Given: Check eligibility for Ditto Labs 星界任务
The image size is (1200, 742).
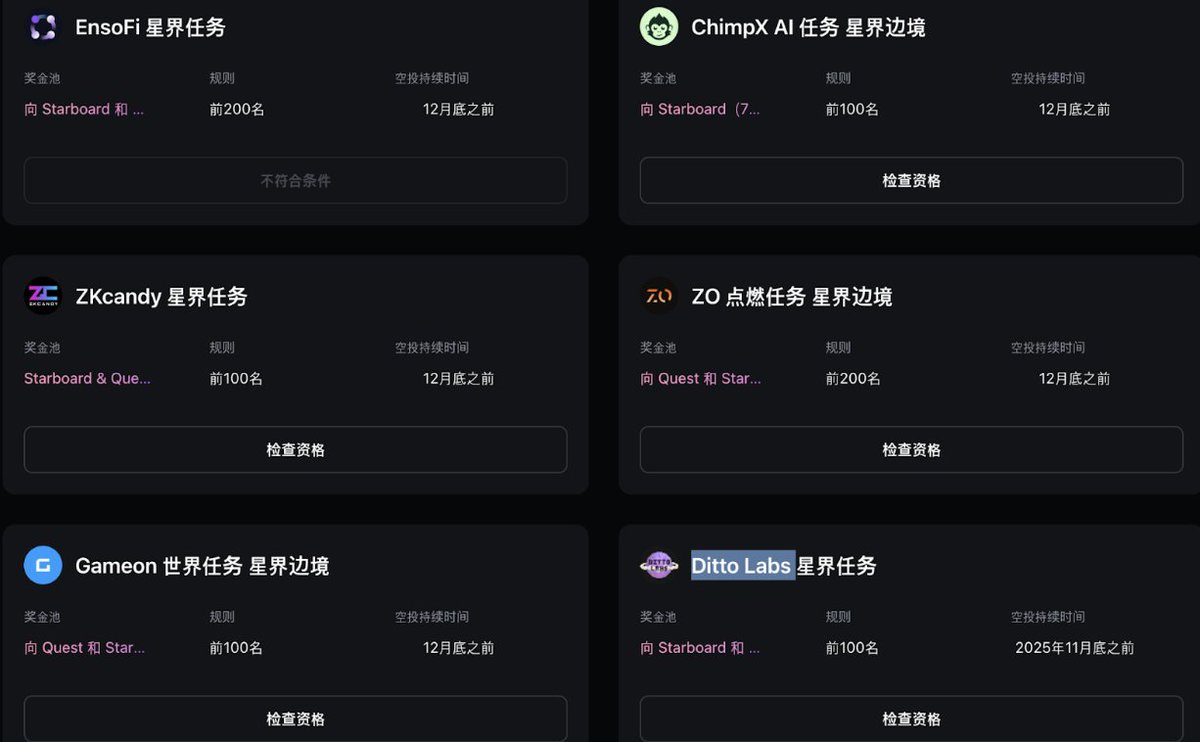Looking at the screenshot, I should [911, 719].
